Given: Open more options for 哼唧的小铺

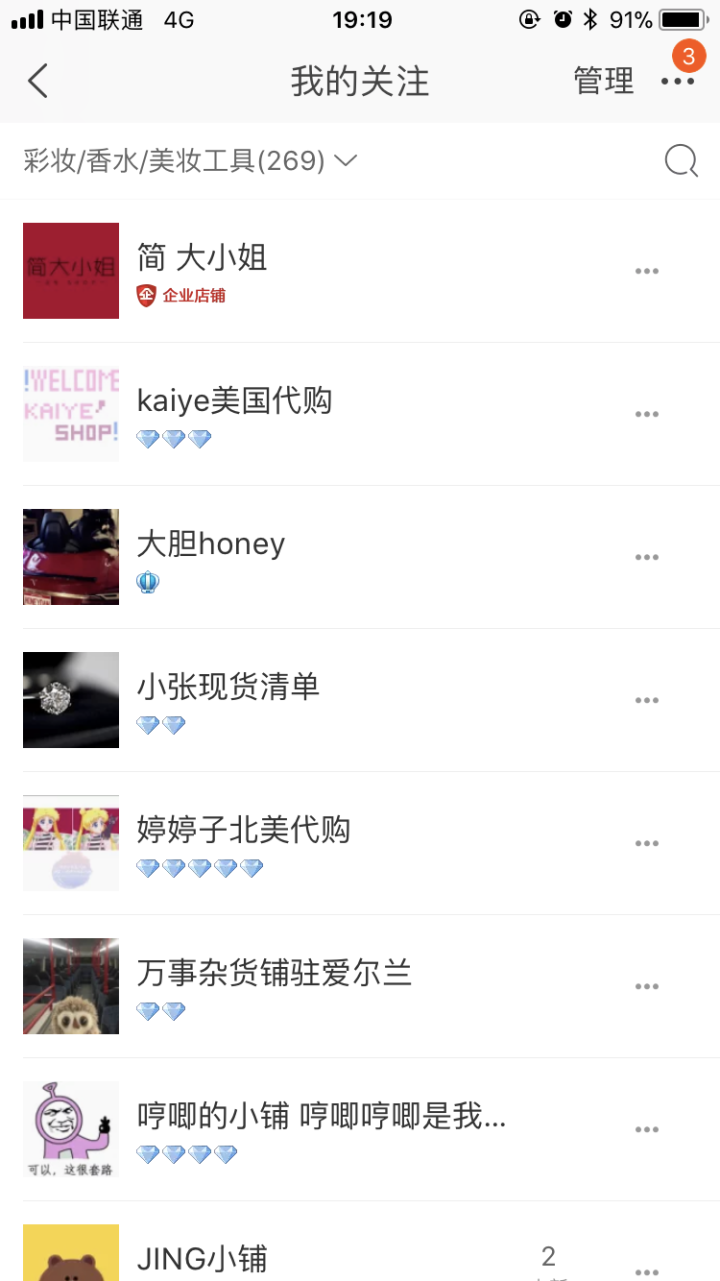Looking at the screenshot, I should 647,1129.
